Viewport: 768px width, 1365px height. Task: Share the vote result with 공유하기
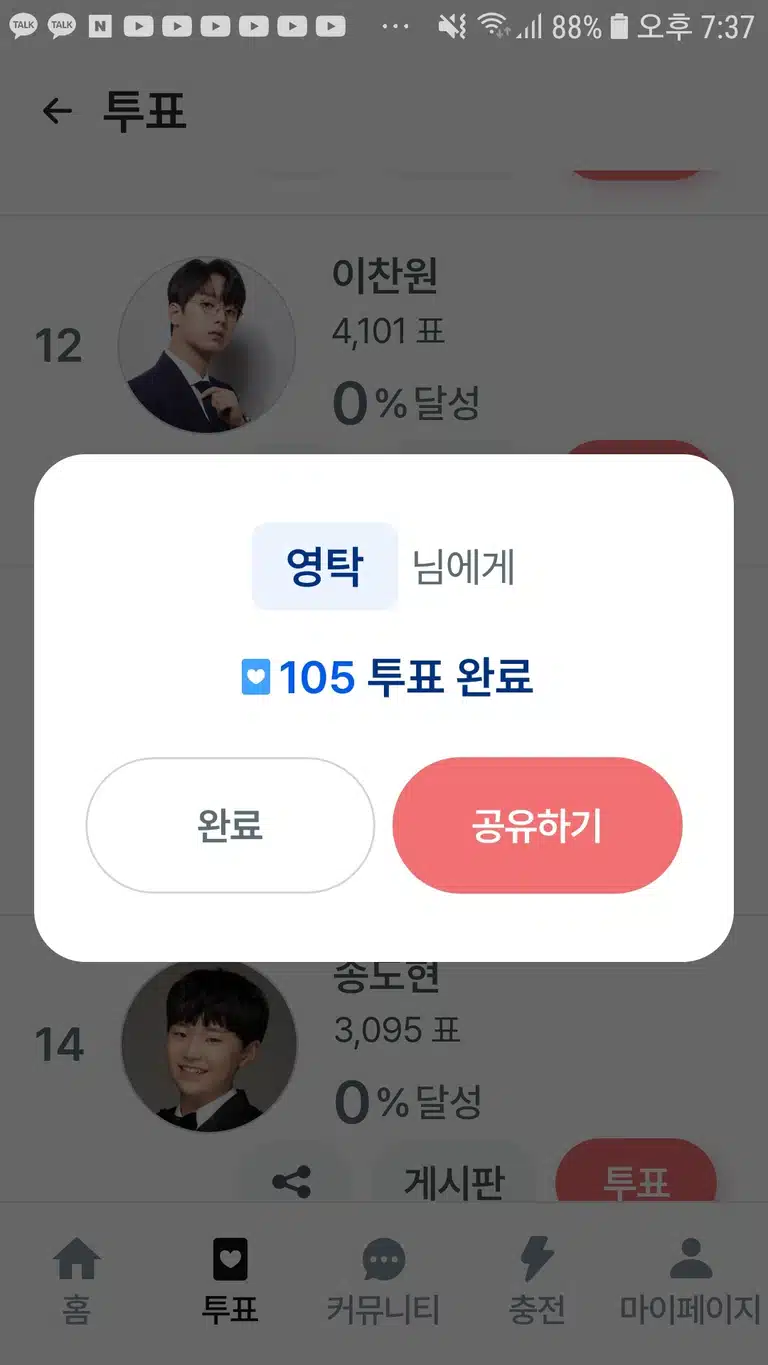pyautogui.click(x=537, y=825)
